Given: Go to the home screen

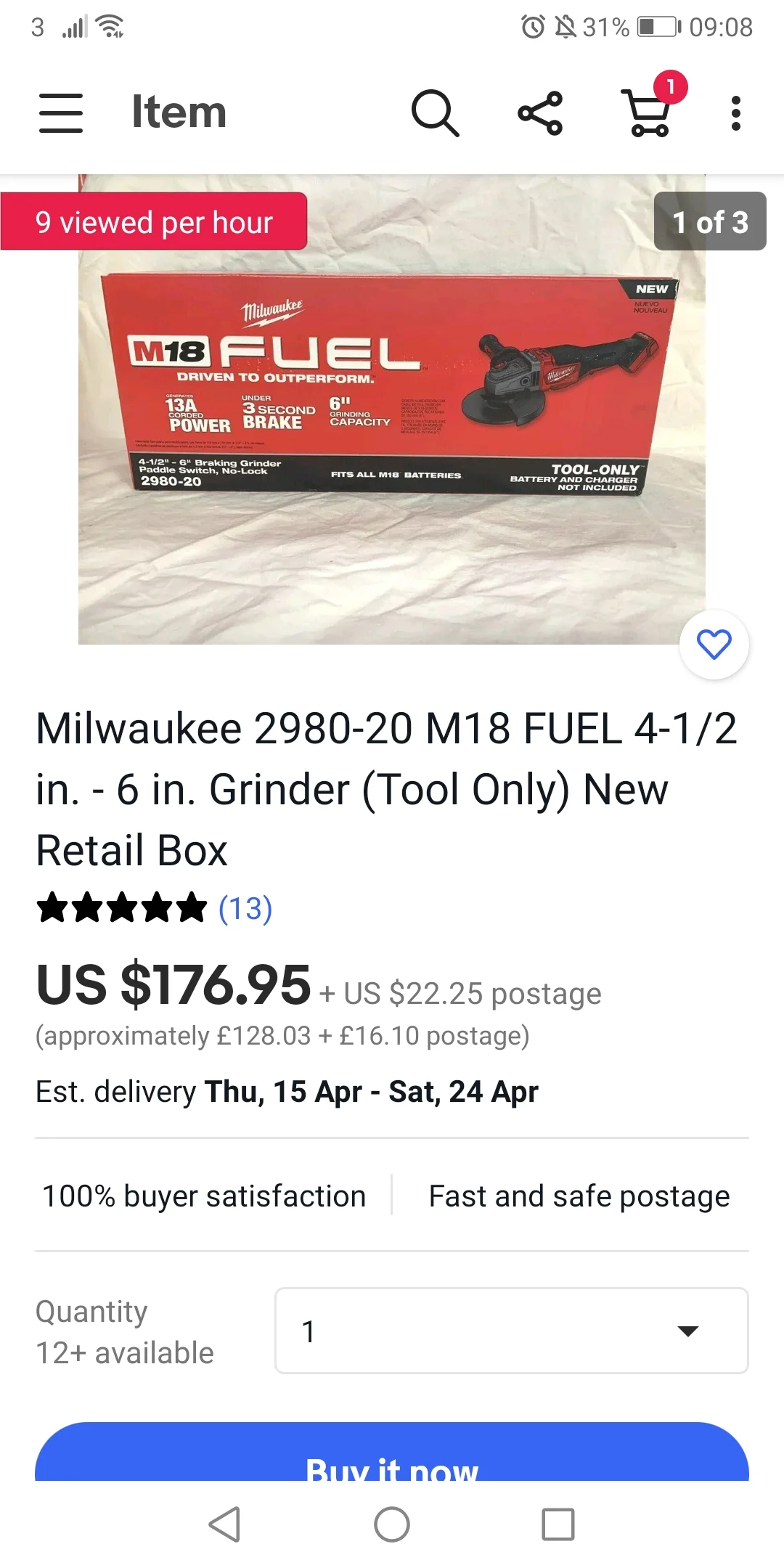Looking at the screenshot, I should point(392,1524).
